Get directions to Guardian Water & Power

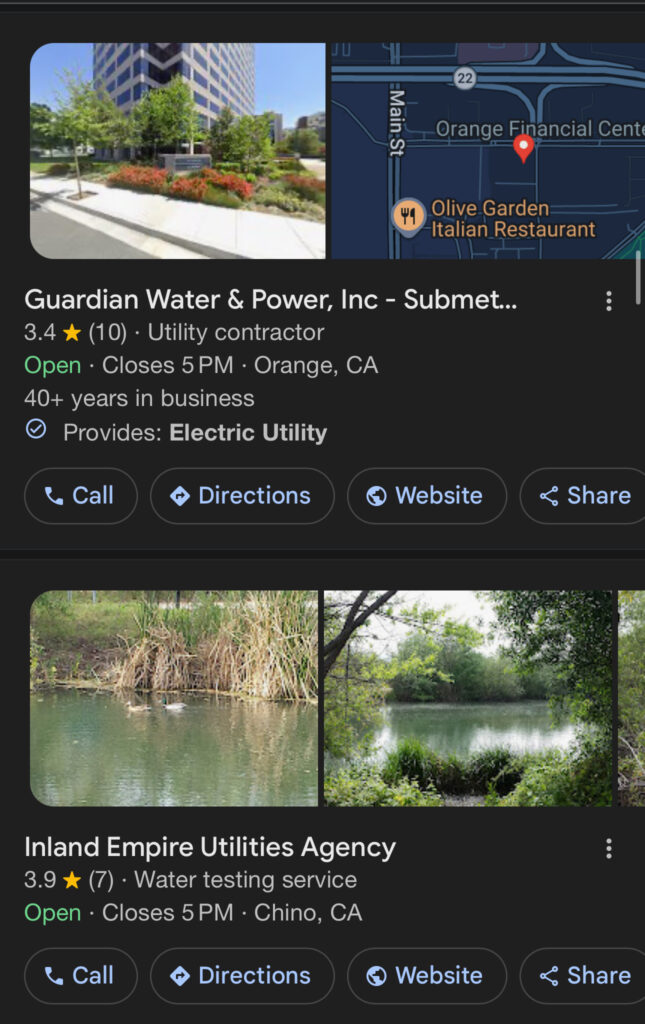point(241,496)
